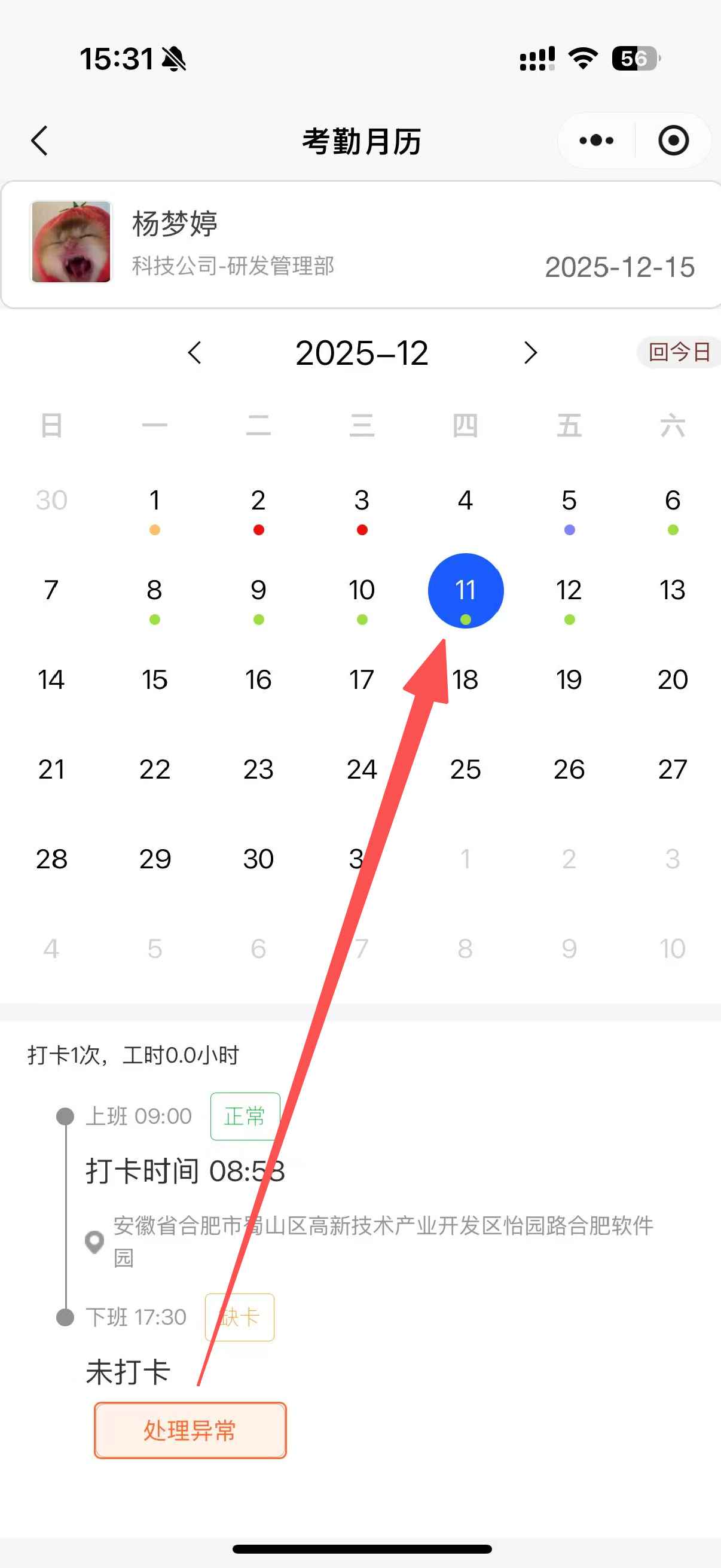Go back from 考勤月历 page
The width and height of the screenshot is (721, 1568).
(39, 141)
